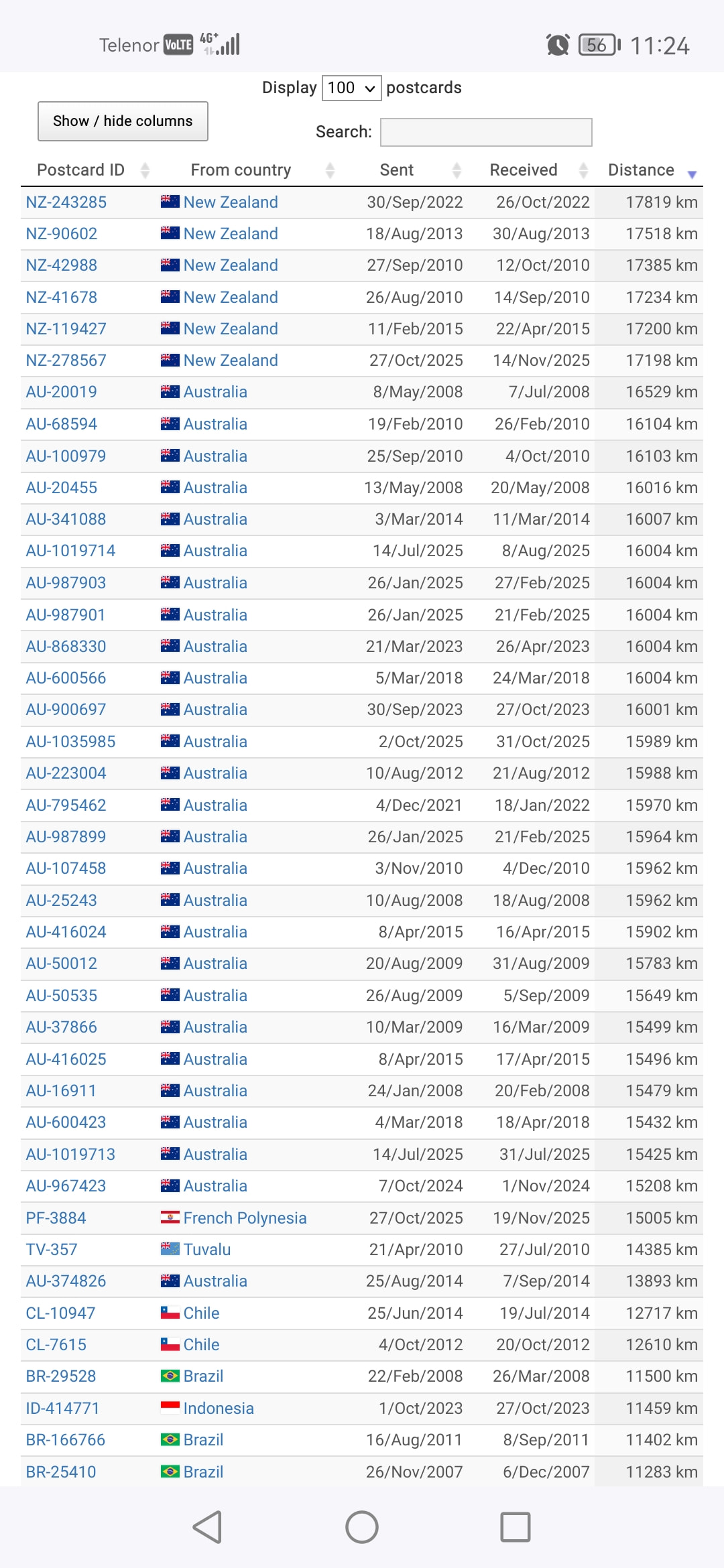Screen dimensions: 724x1568
Task: Open the French Polynesia country link
Action: click(x=245, y=1218)
